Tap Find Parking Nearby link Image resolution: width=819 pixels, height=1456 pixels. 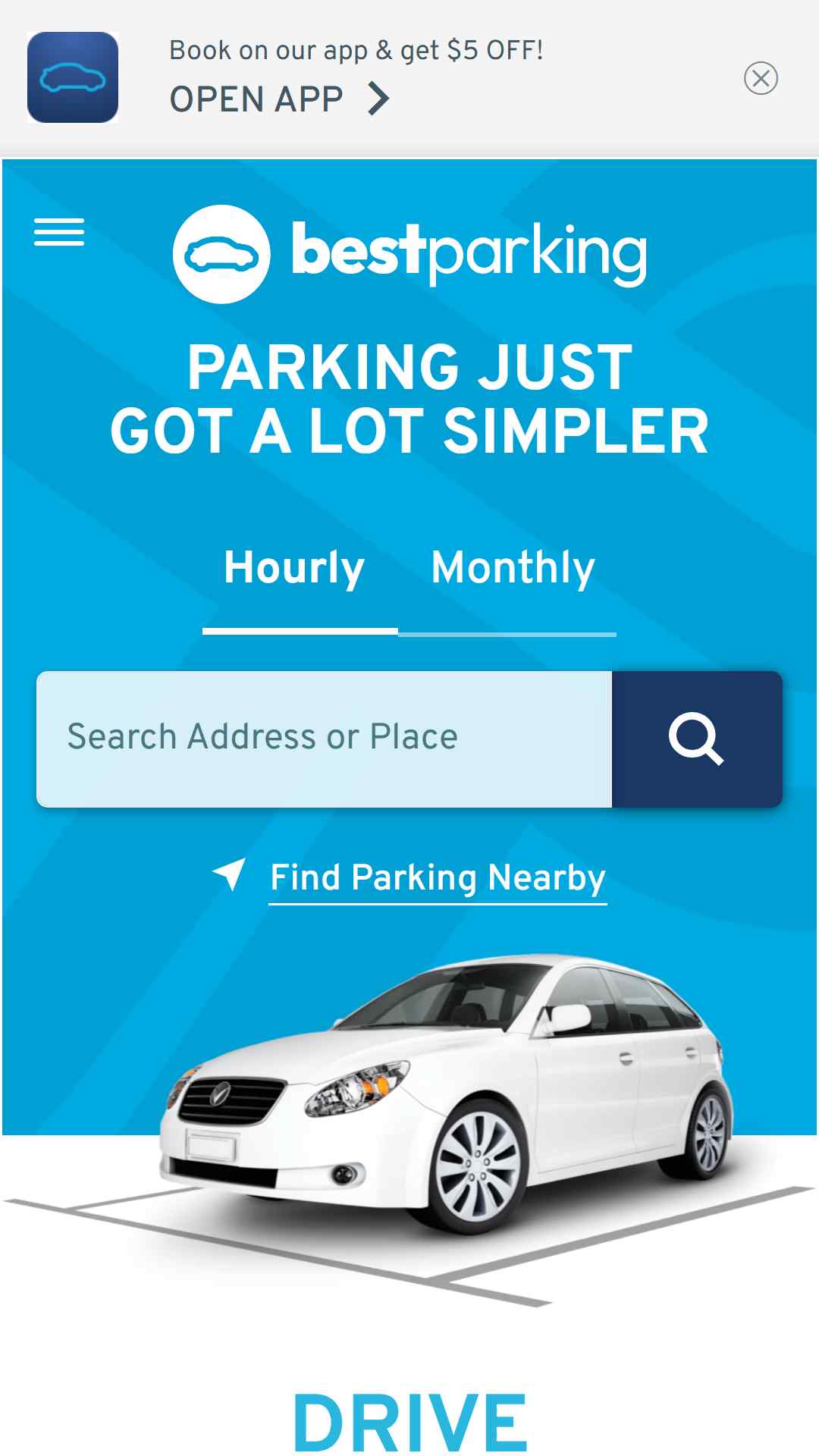(438, 878)
